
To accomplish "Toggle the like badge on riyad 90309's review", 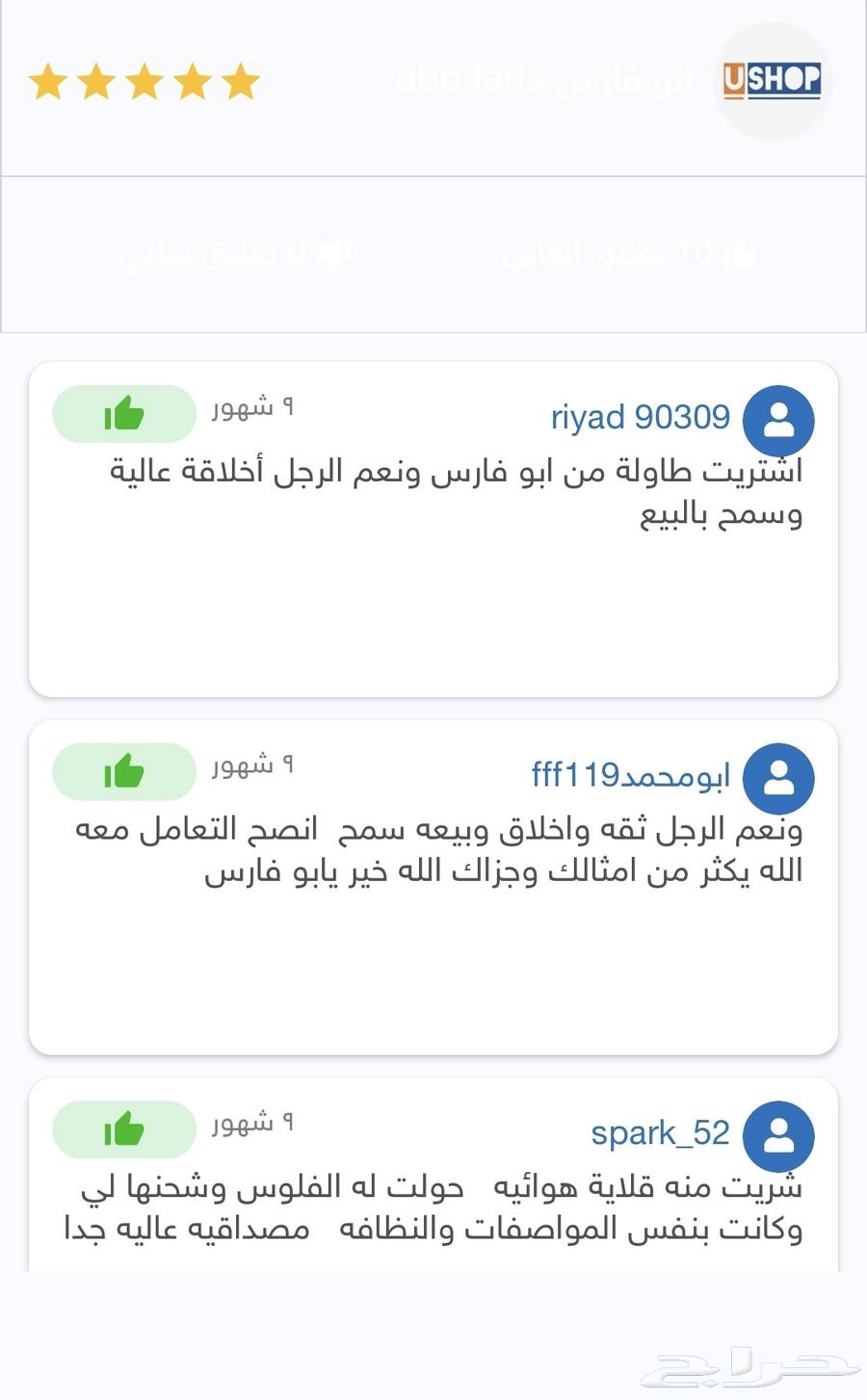I will [123, 413].
